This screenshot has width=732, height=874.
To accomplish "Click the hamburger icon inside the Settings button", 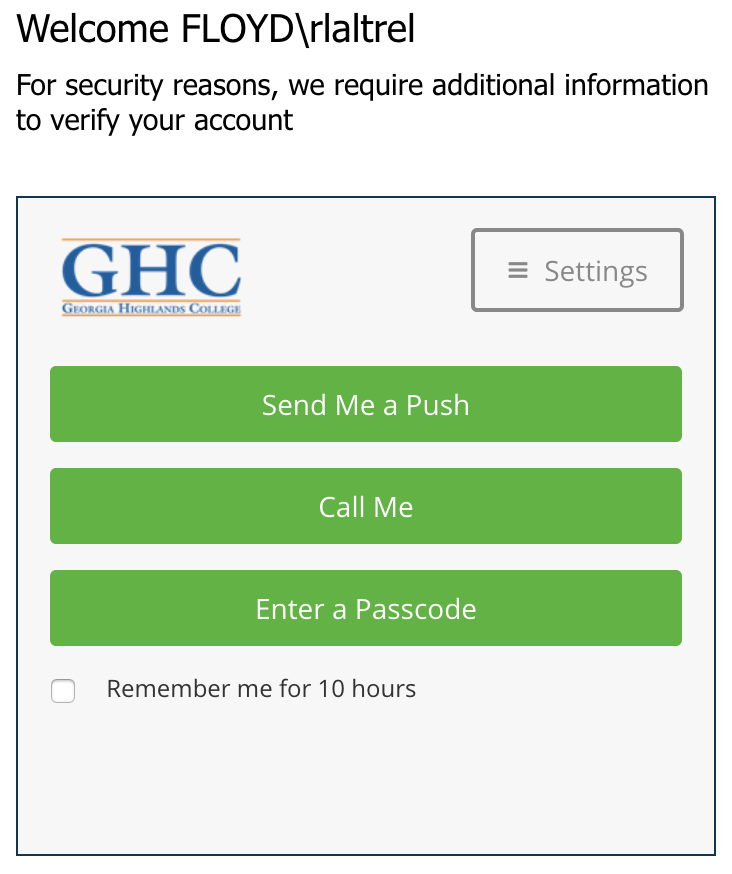I will 517,269.
